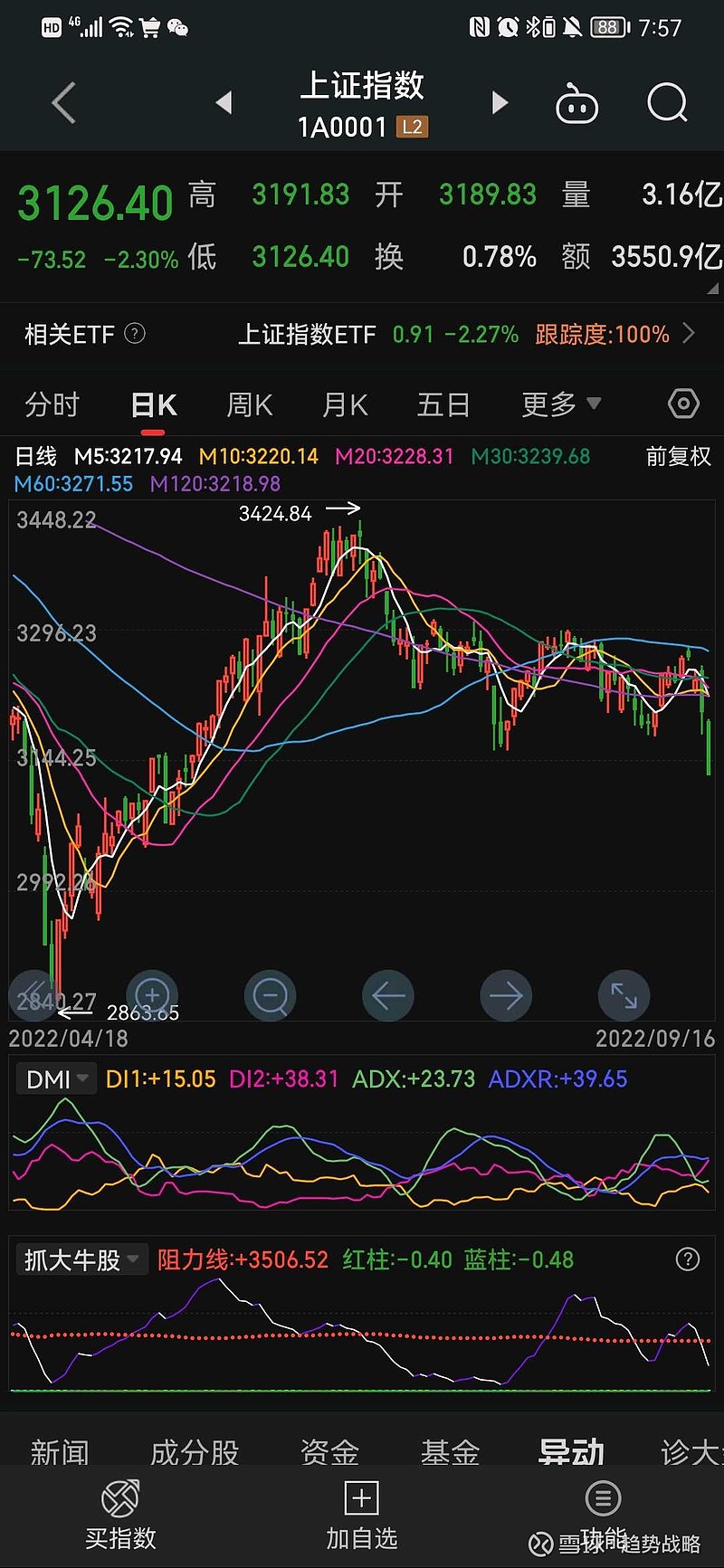Open the 买指数 button
The height and width of the screenshot is (1568, 724).
(120, 1516)
